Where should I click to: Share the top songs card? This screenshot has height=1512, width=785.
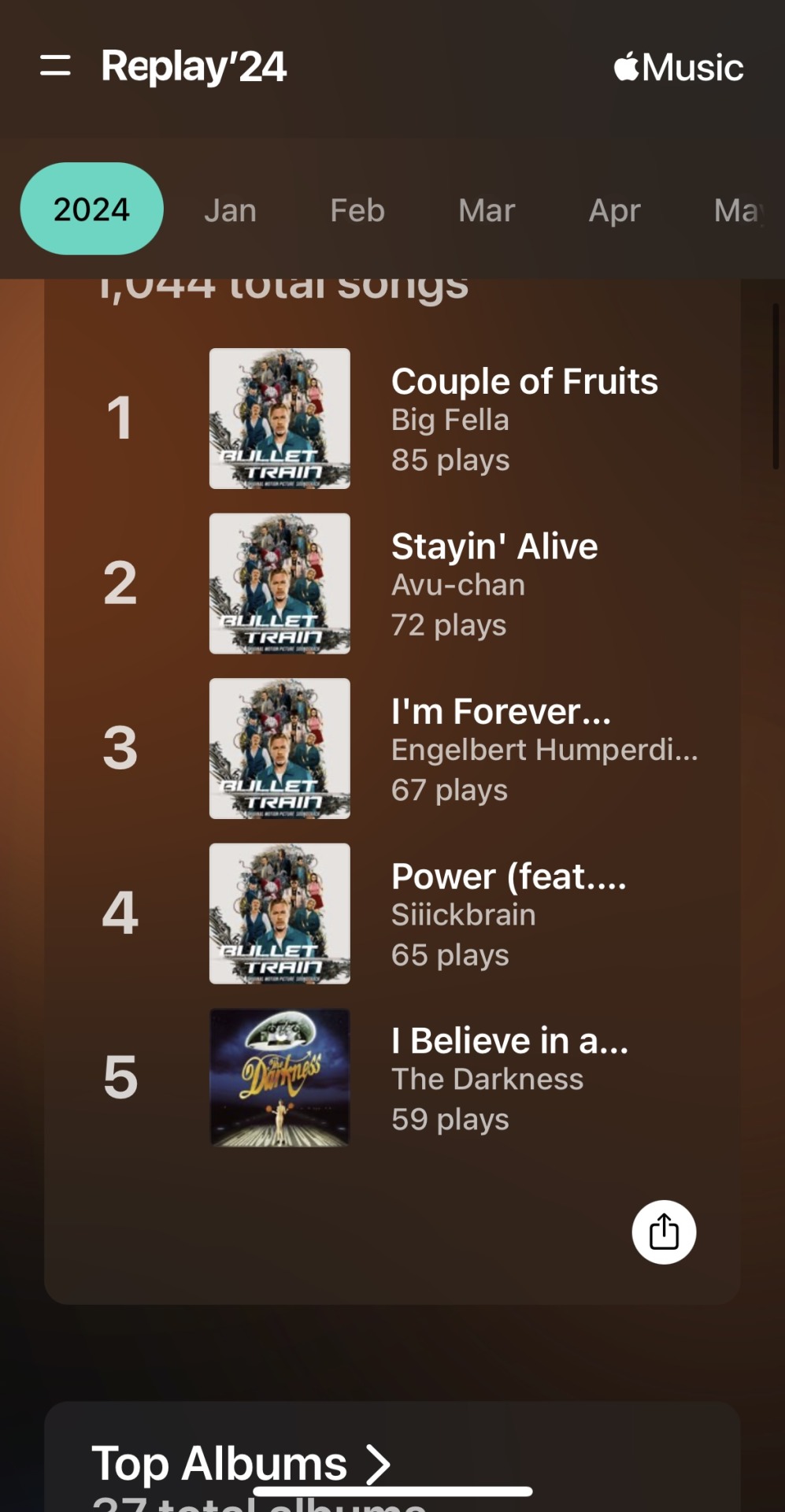tap(663, 1232)
